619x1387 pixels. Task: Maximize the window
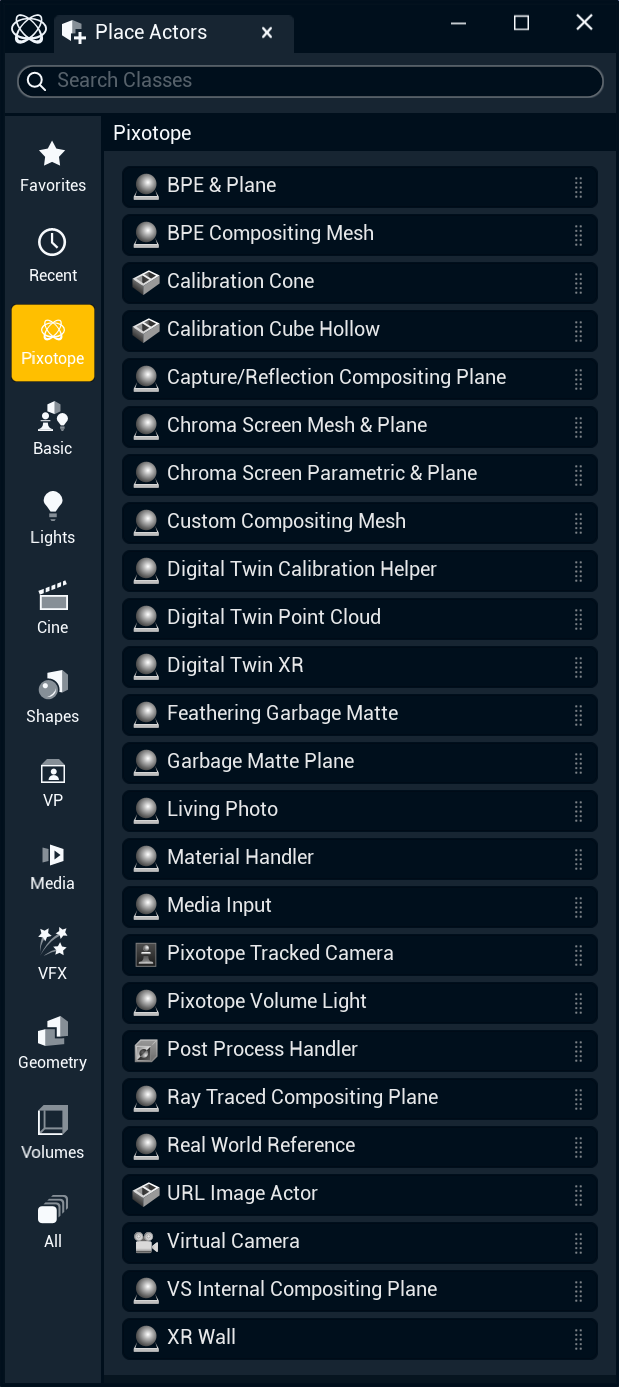pyautogui.click(x=521, y=23)
